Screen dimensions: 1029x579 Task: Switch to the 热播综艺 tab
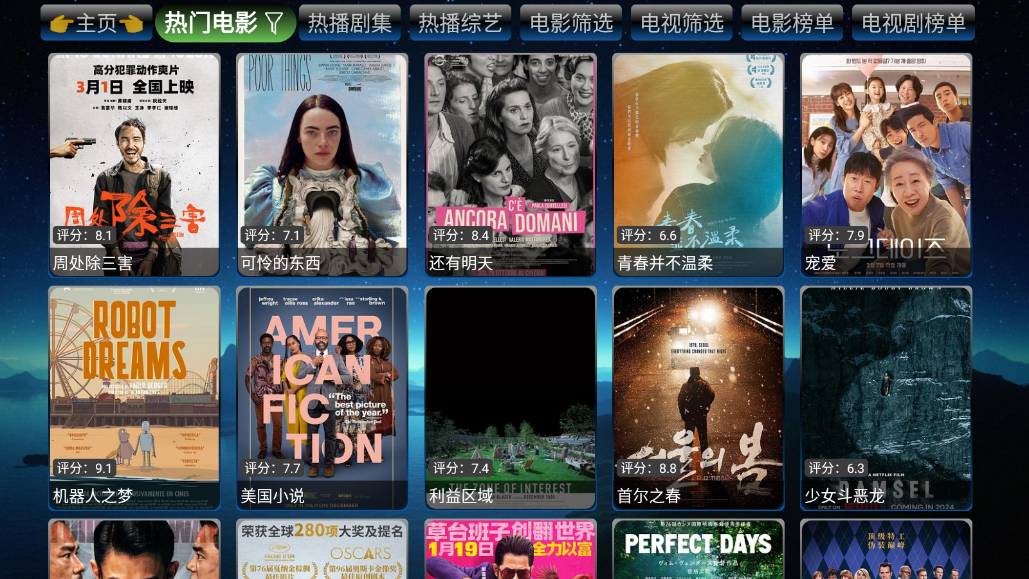(460, 23)
